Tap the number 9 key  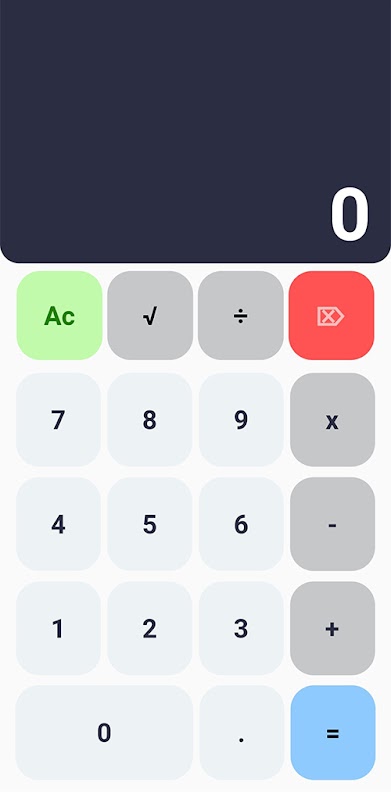(241, 419)
